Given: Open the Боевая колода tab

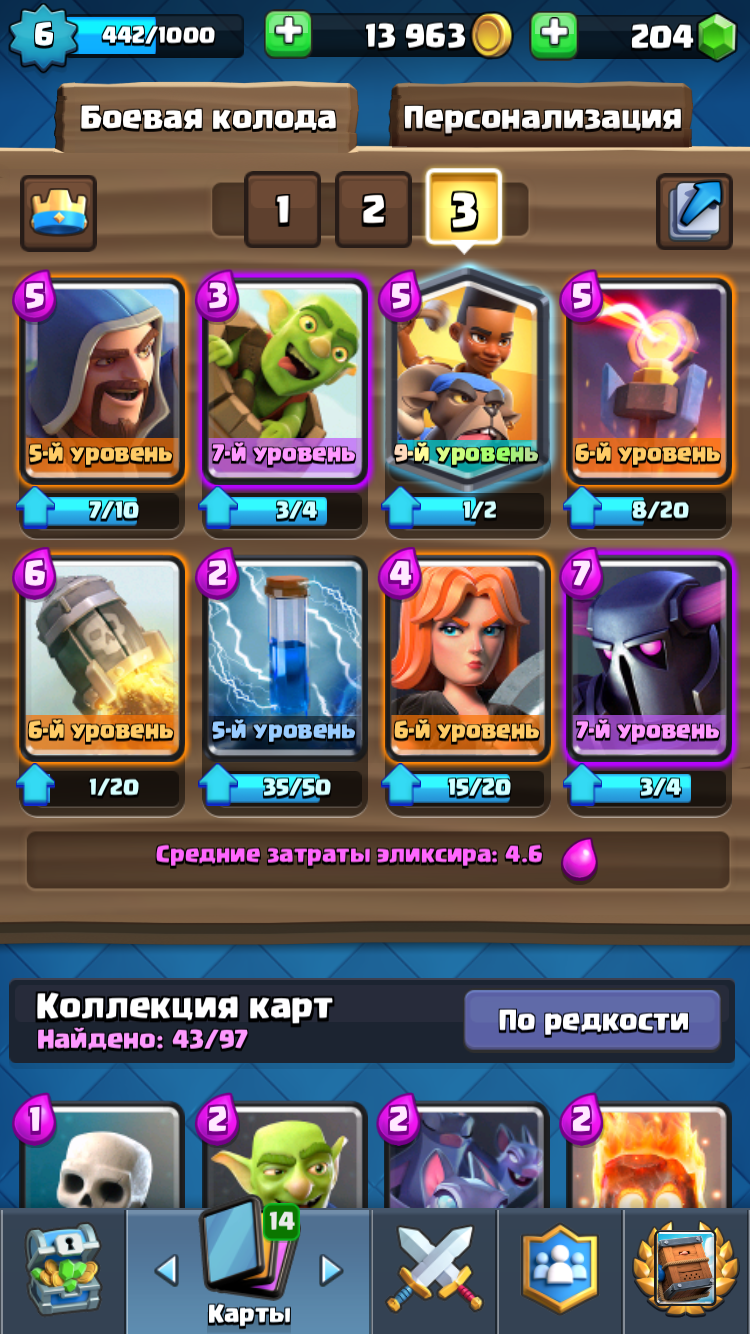Looking at the screenshot, I should 208,118.
